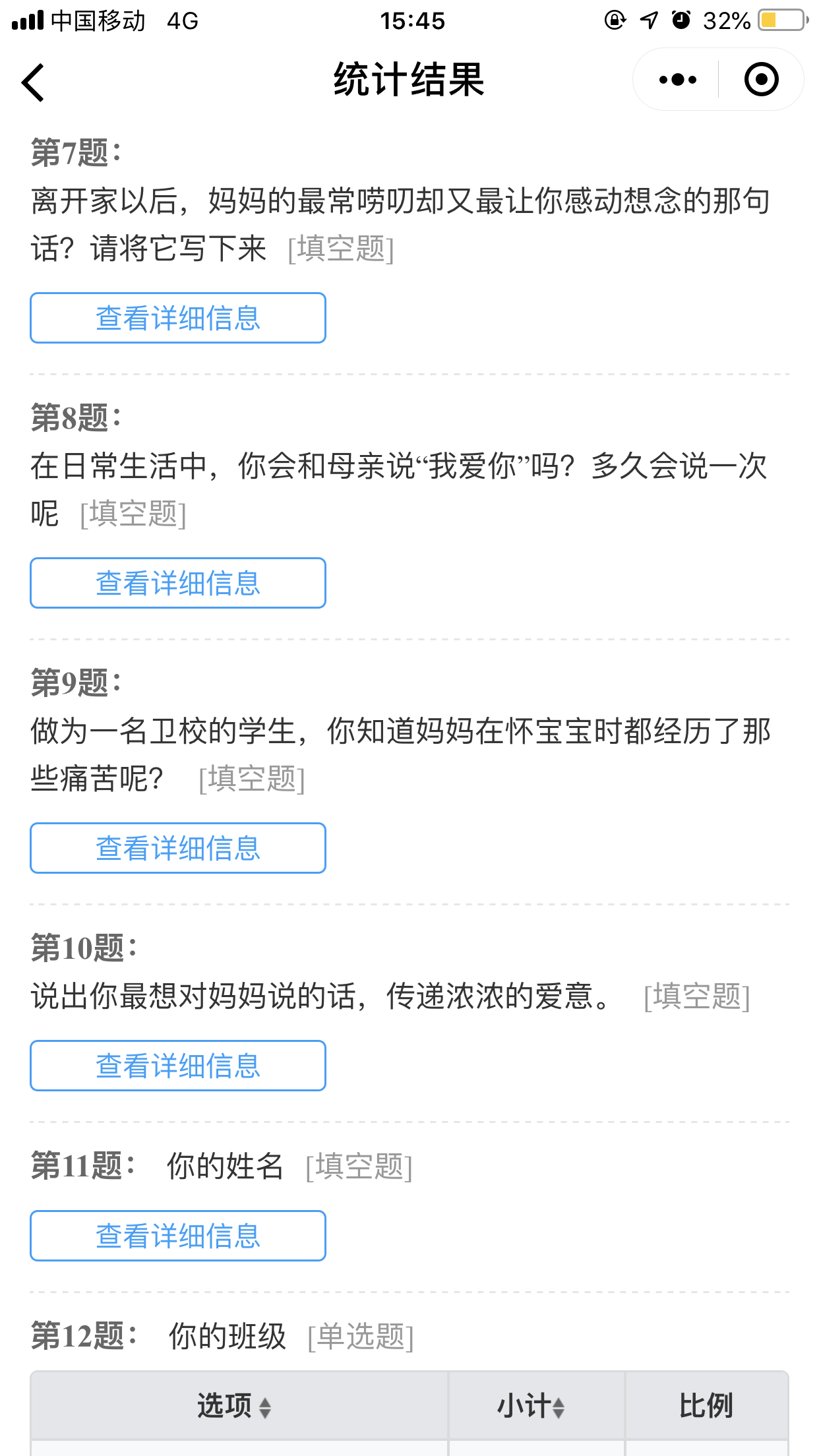Viewport: 819px width, 1456px height.
Task: Show details for 第11题 你的姓名
Action: (178, 1236)
